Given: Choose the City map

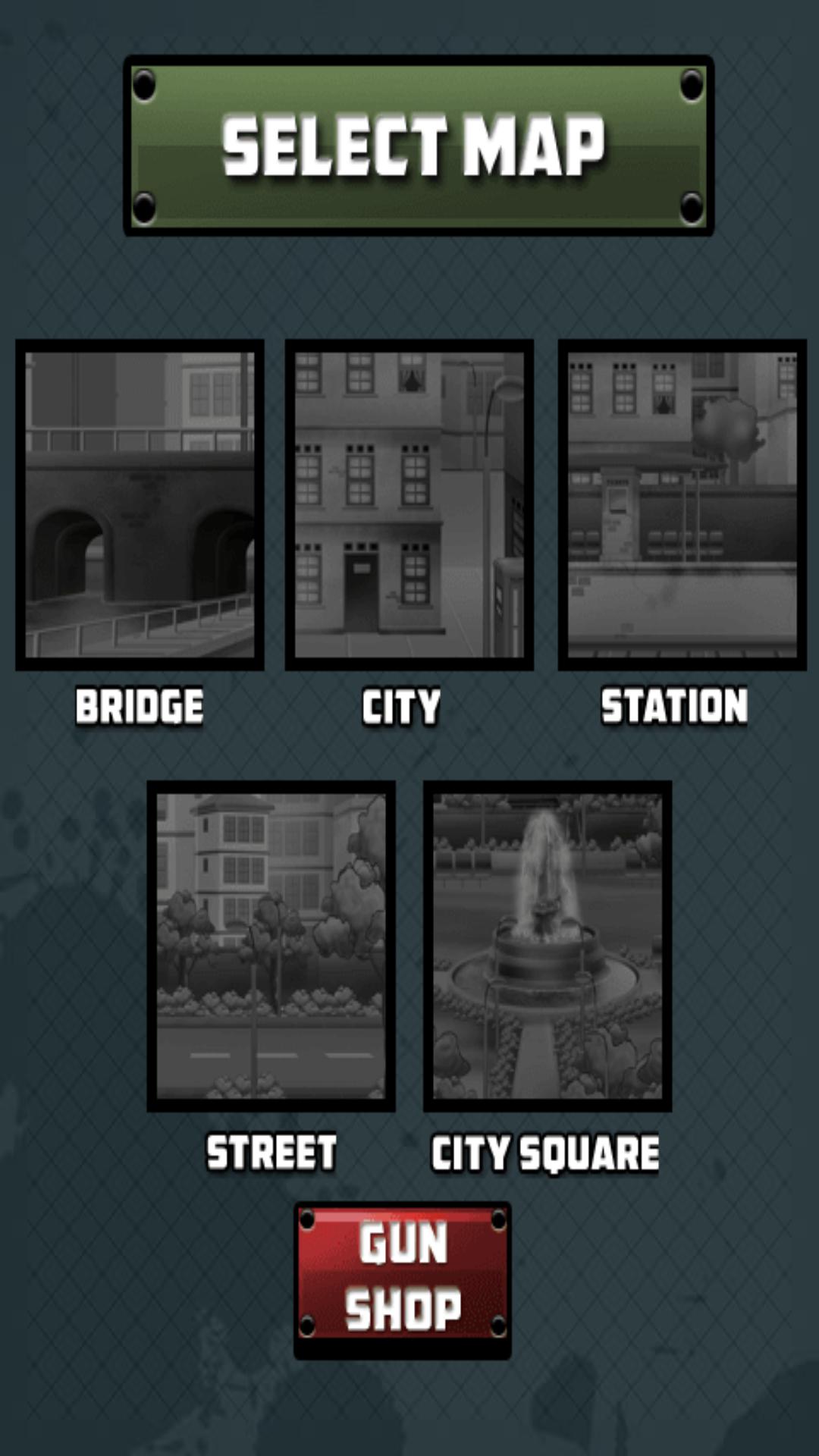Looking at the screenshot, I should coord(409,504).
